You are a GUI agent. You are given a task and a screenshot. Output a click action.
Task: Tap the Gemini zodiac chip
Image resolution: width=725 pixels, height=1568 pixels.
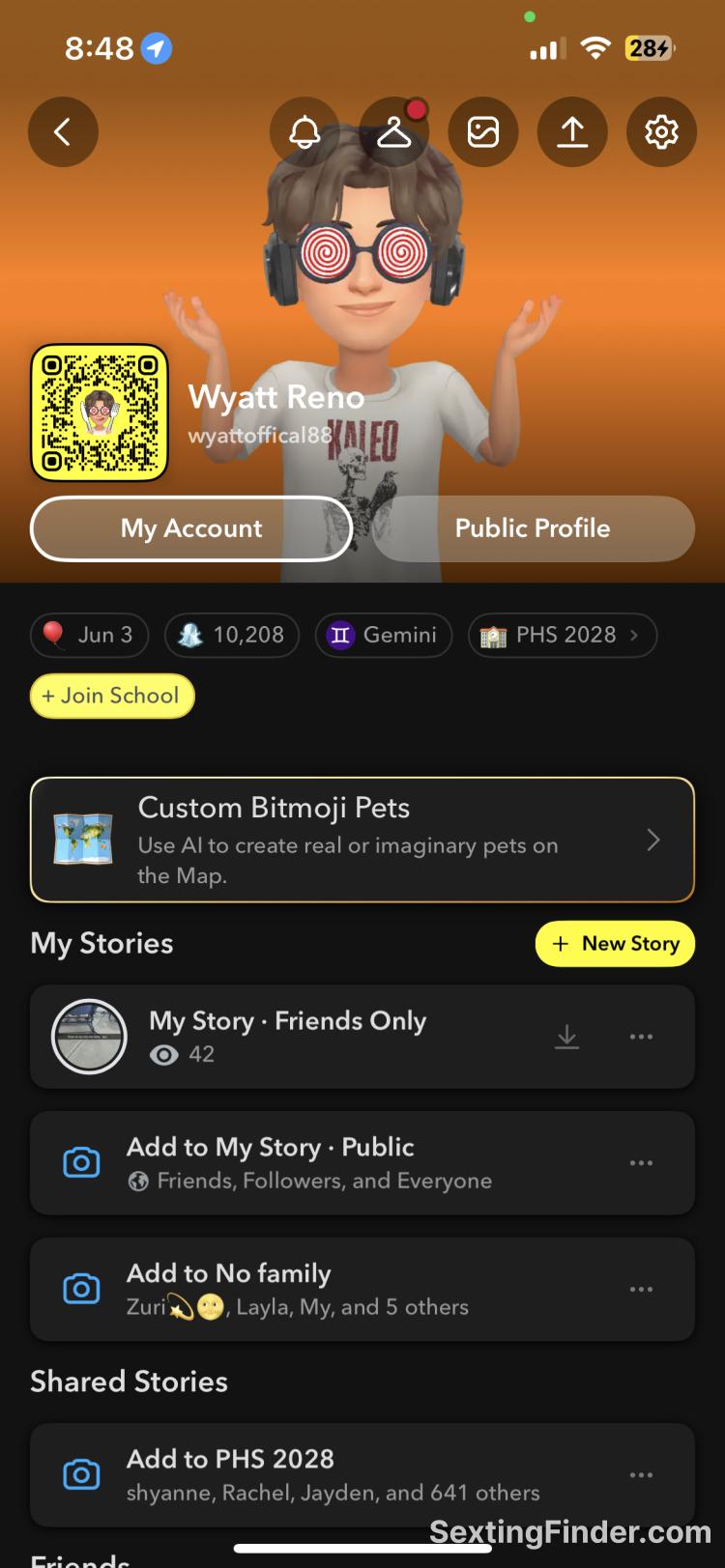pyautogui.click(x=384, y=635)
